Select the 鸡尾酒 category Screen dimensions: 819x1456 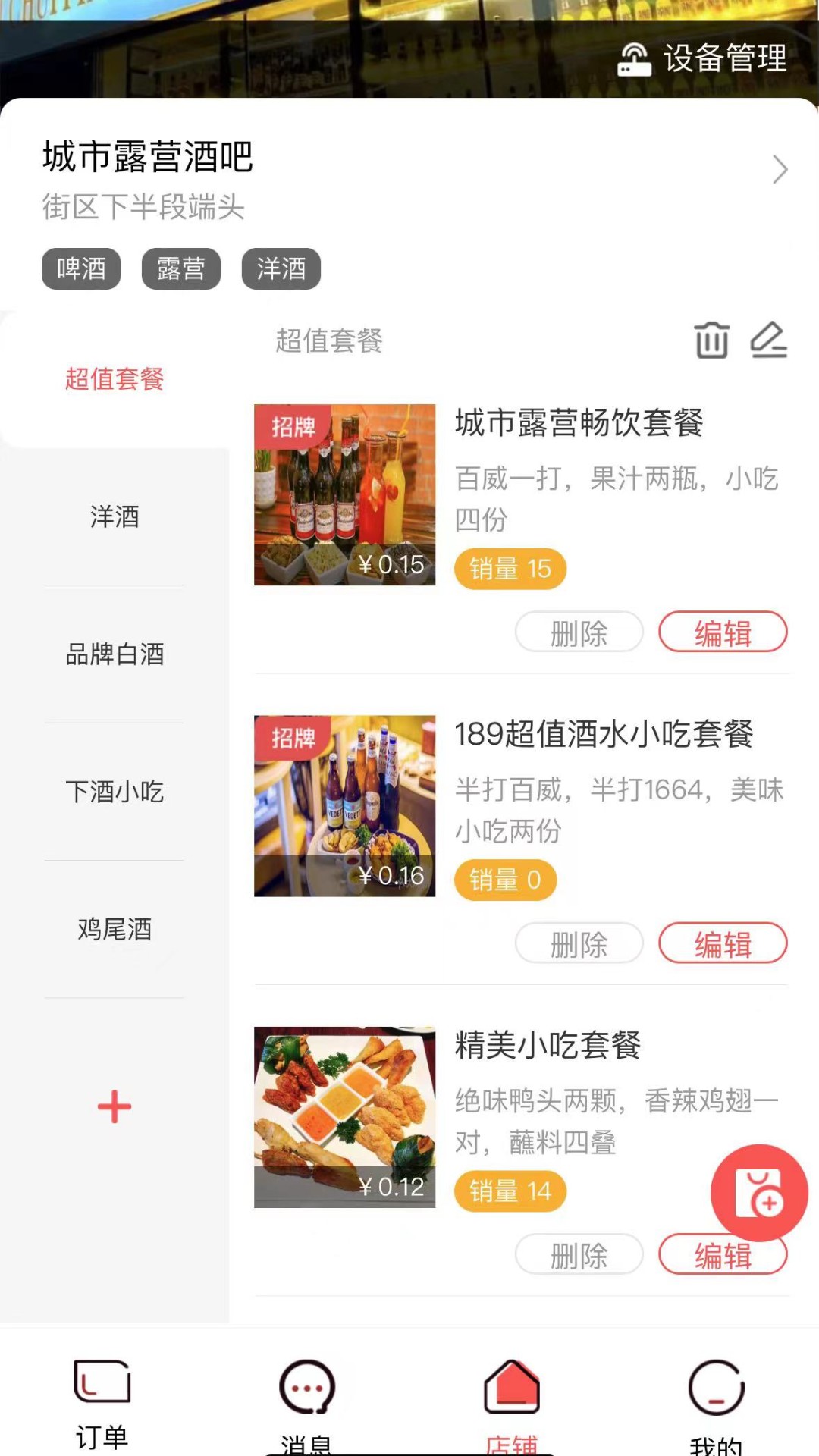[115, 928]
